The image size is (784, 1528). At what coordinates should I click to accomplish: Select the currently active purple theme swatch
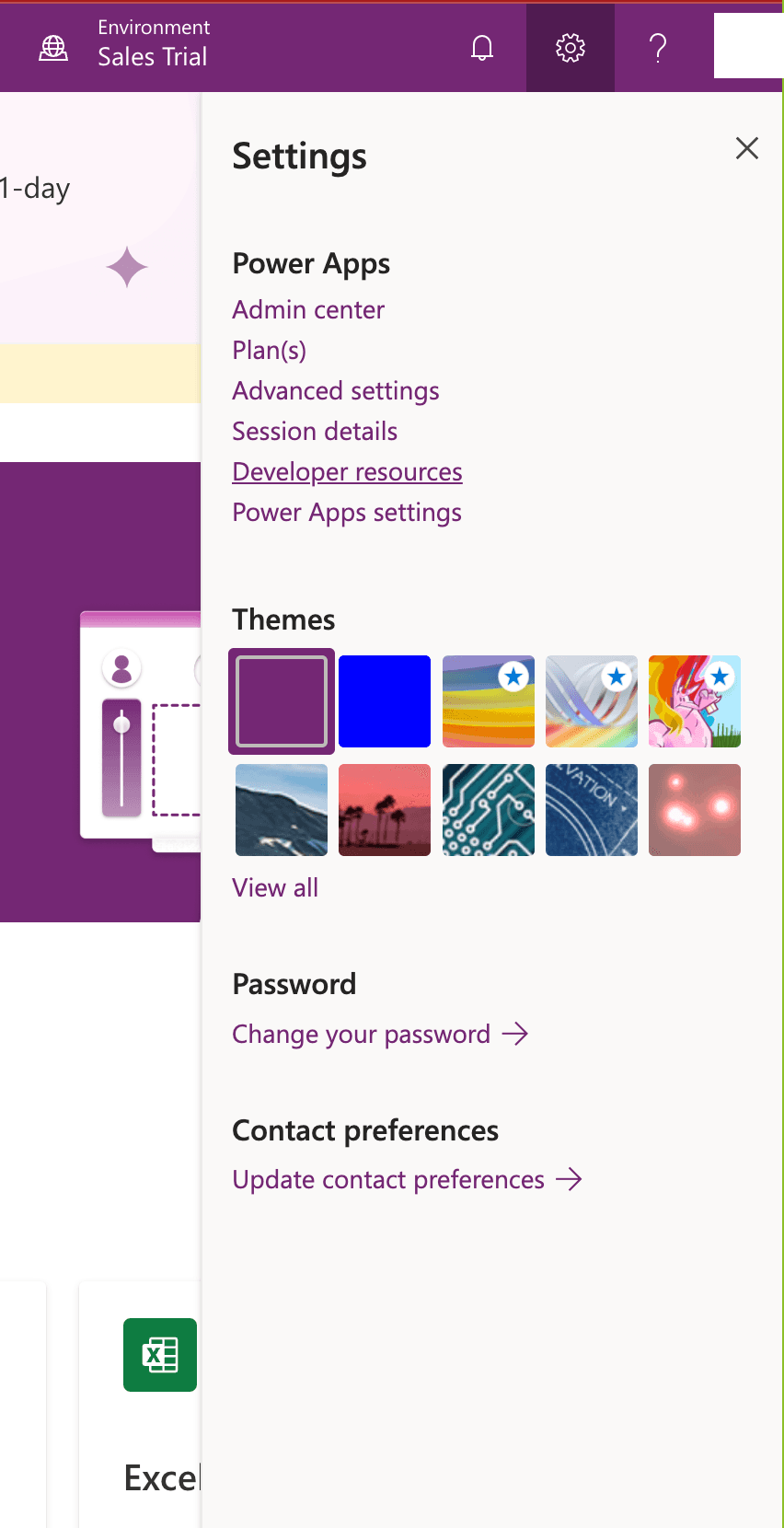tap(281, 701)
